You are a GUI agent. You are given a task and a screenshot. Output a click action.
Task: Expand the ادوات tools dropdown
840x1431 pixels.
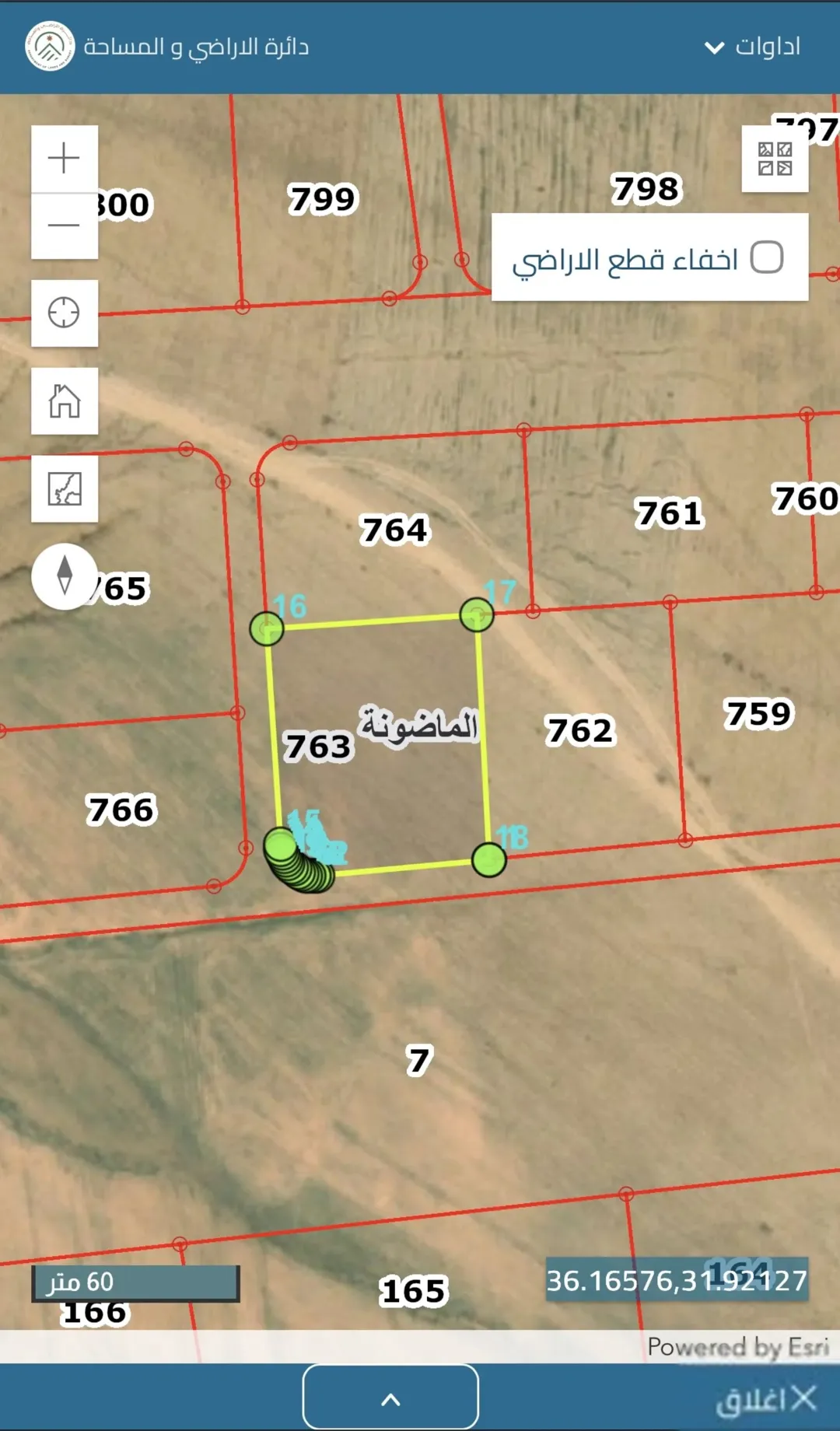tap(752, 47)
